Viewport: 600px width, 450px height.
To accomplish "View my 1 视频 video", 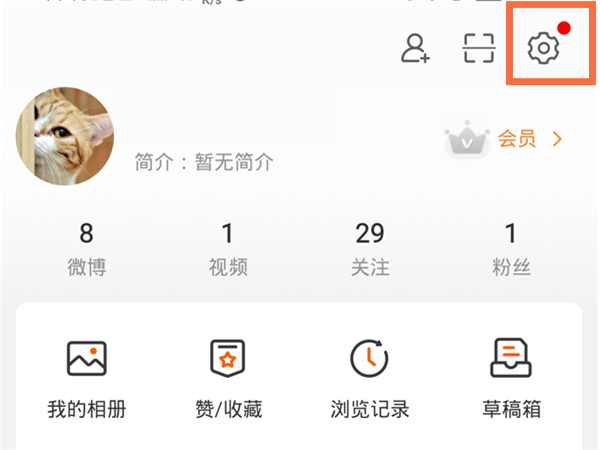I will pos(227,249).
